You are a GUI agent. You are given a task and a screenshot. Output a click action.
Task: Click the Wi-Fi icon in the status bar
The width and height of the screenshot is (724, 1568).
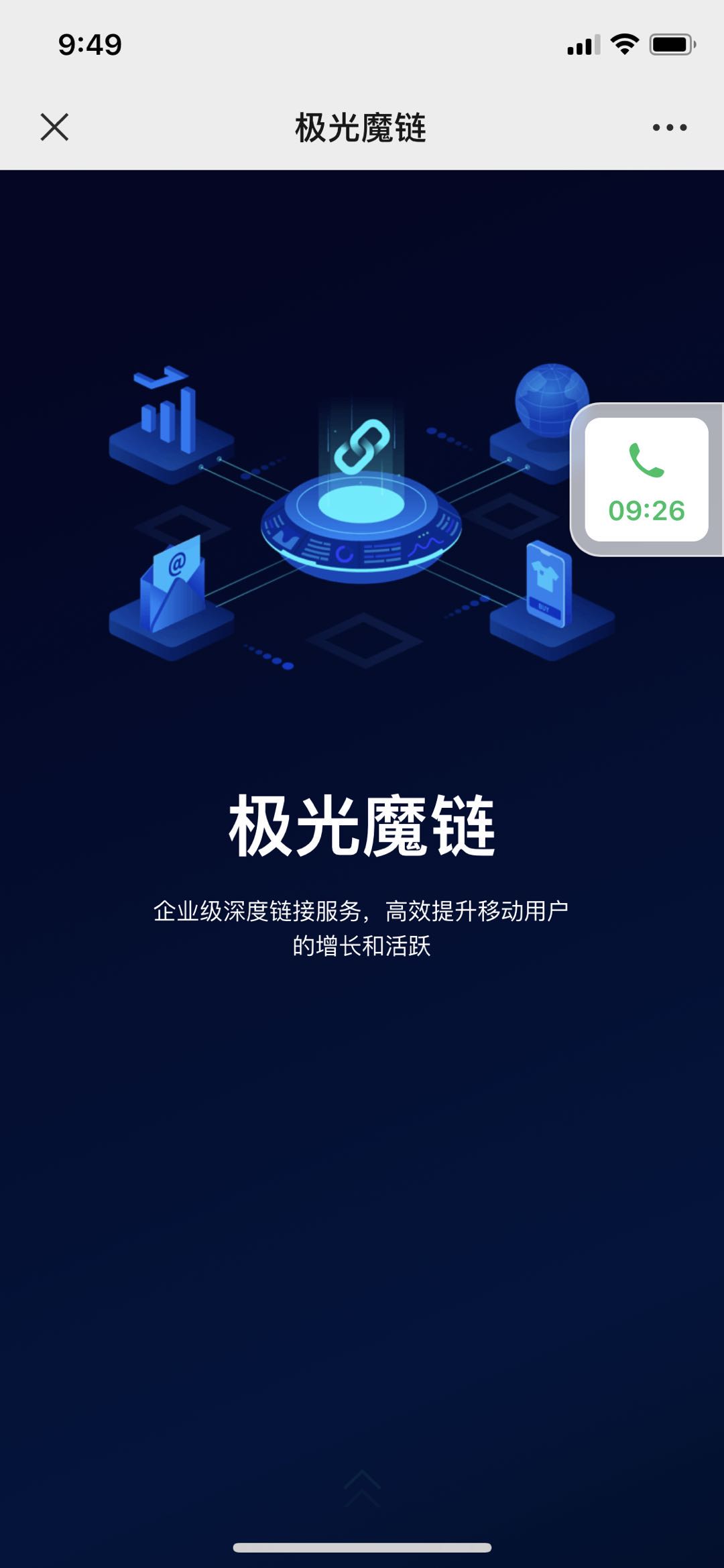[623, 44]
